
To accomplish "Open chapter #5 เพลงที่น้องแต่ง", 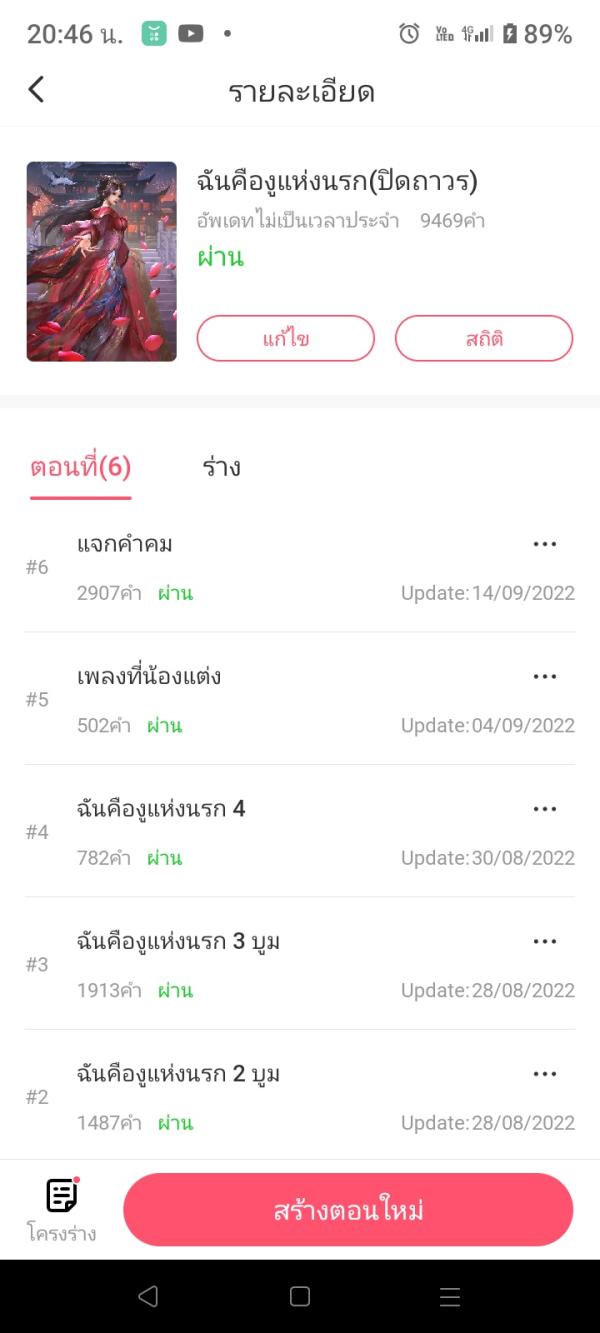I will click(x=149, y=677).
